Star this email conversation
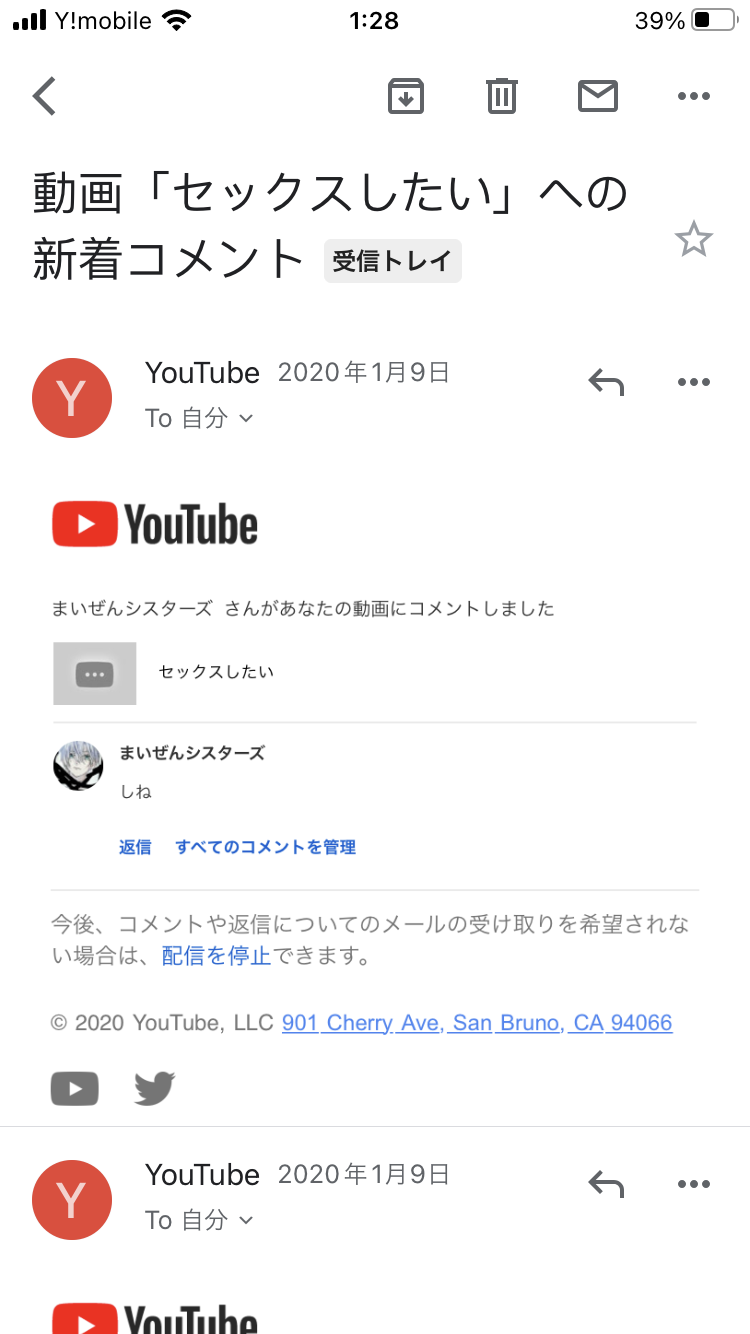This screenshot has width=750, height=1334. [693, 240]
